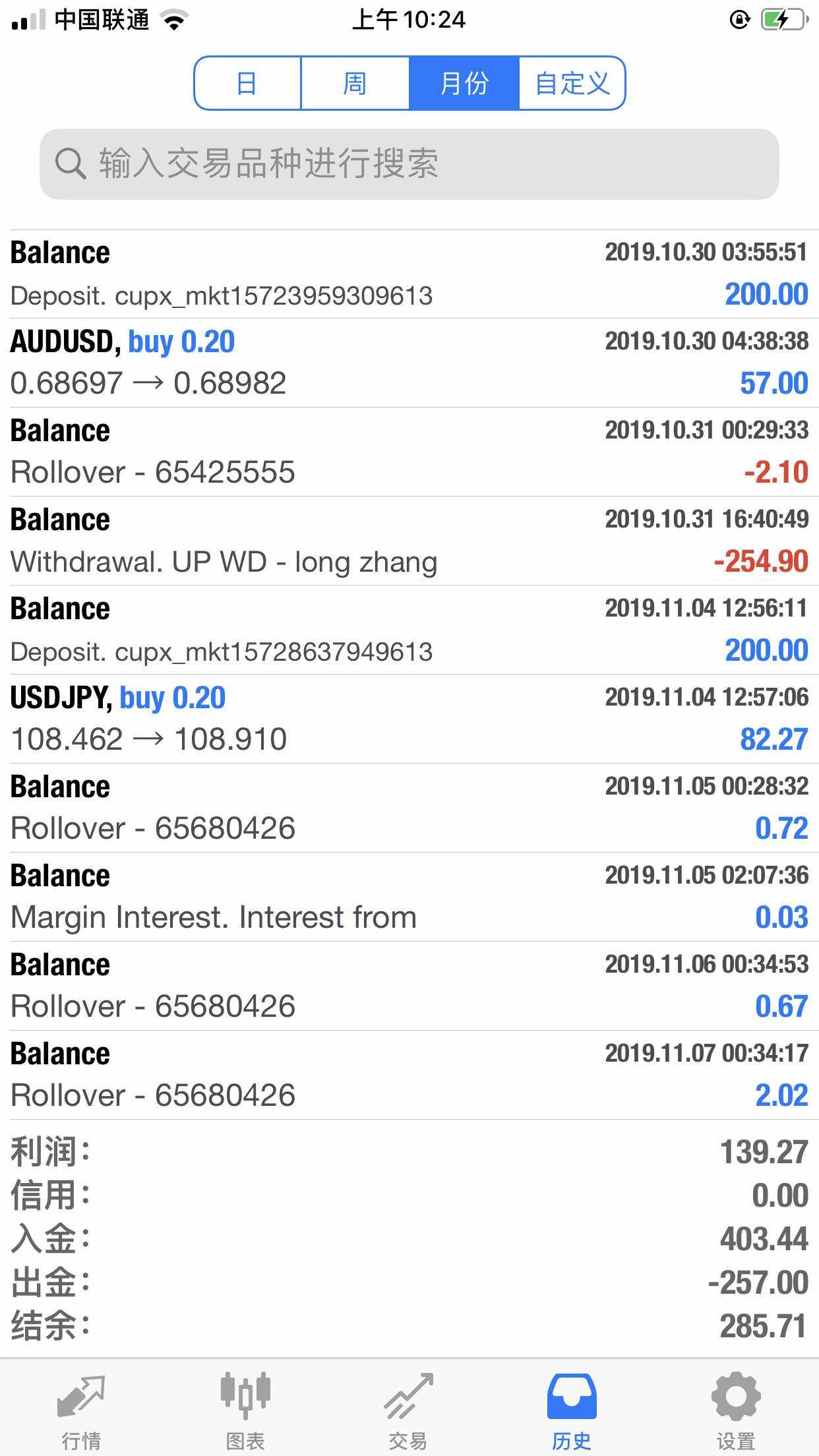Open the 历史 history tab

572,1408
